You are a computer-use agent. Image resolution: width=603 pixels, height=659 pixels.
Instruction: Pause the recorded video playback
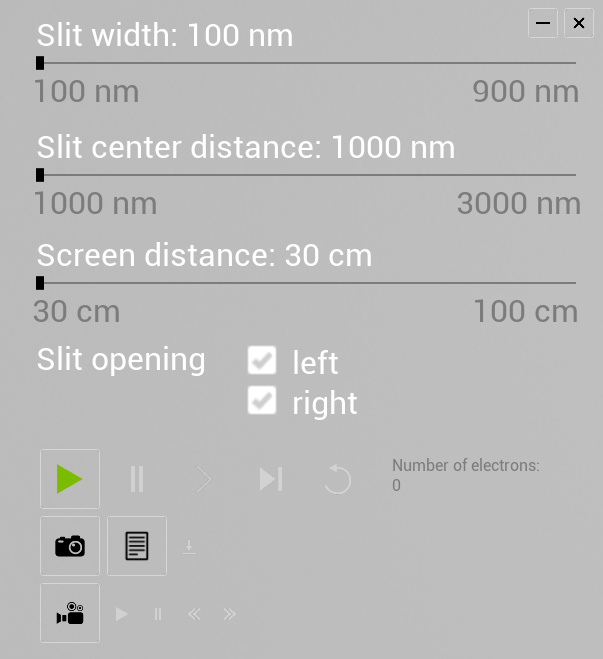(158, 614)
